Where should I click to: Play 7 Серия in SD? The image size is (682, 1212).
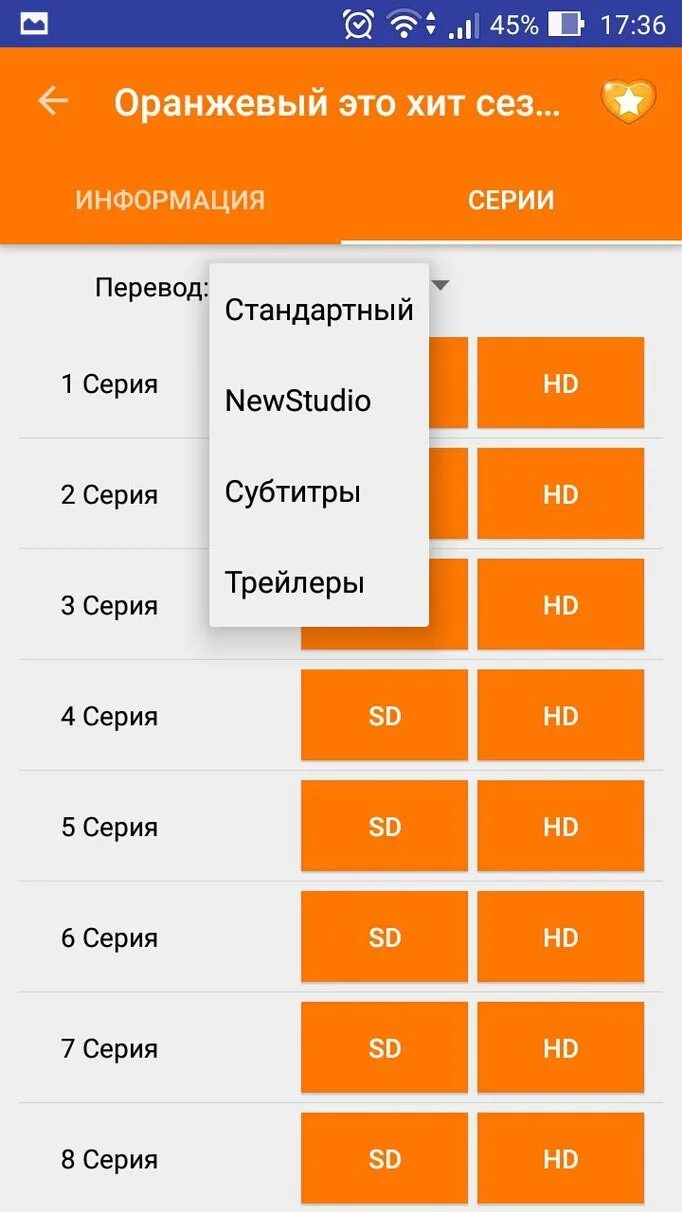(384, 1049)
